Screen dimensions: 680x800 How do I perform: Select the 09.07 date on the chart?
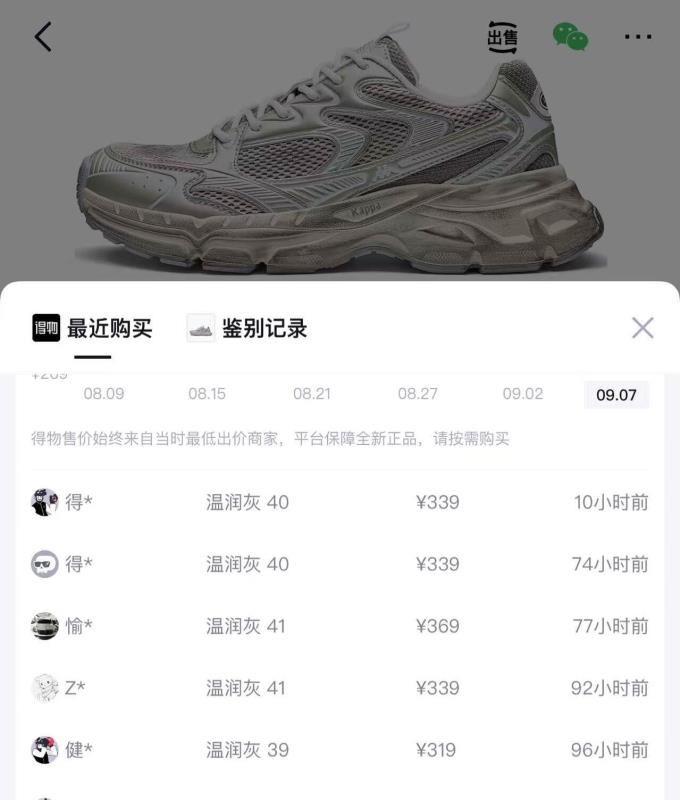pyautogui.click(x=616, y=394)
